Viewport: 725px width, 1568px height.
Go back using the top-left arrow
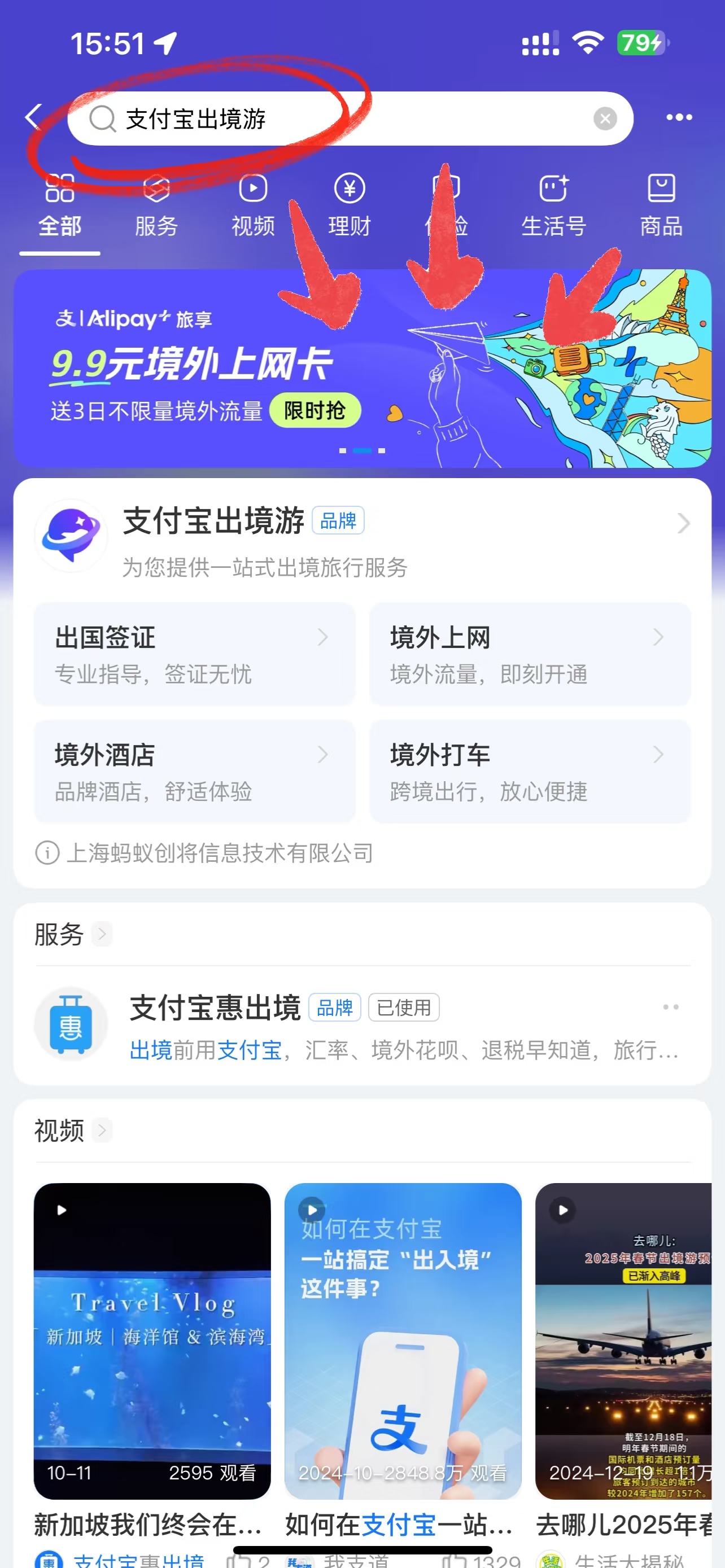click(33, 117)
